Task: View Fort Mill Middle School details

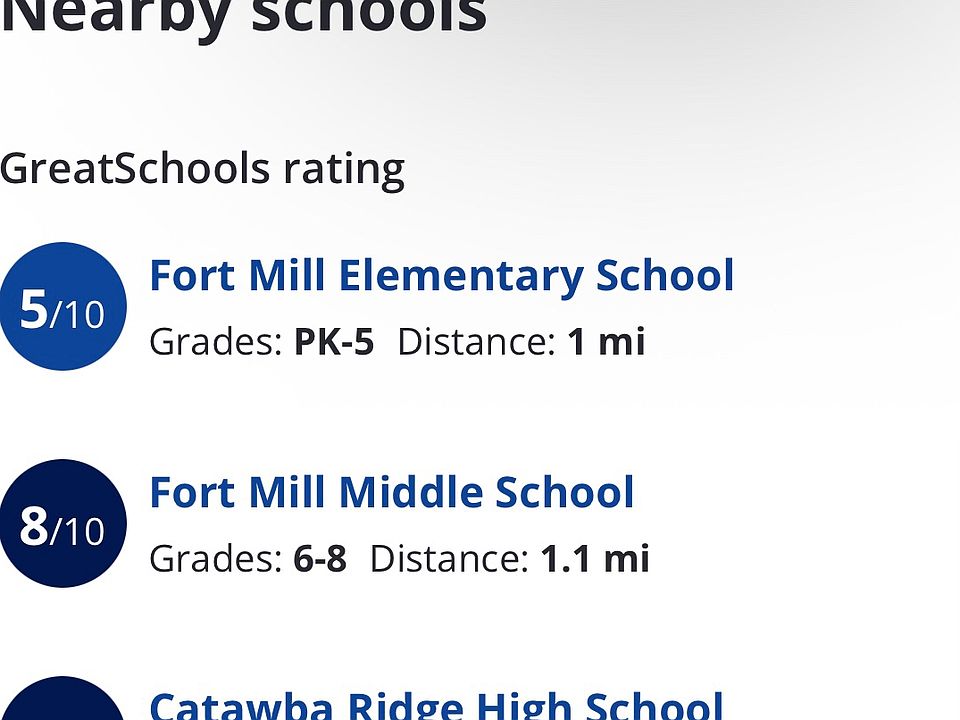Action: coord(391,493)
